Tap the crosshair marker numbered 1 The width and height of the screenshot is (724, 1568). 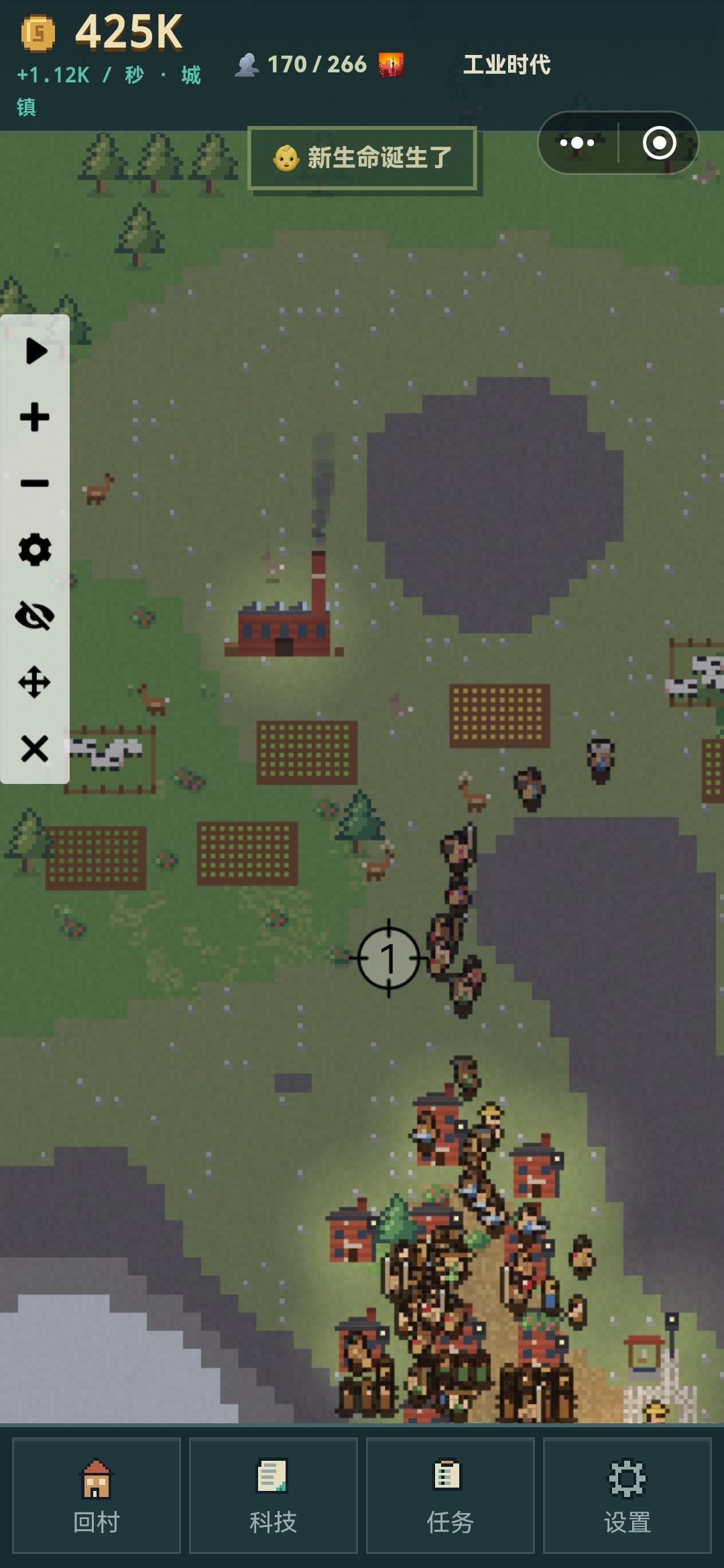click(389, 958)
